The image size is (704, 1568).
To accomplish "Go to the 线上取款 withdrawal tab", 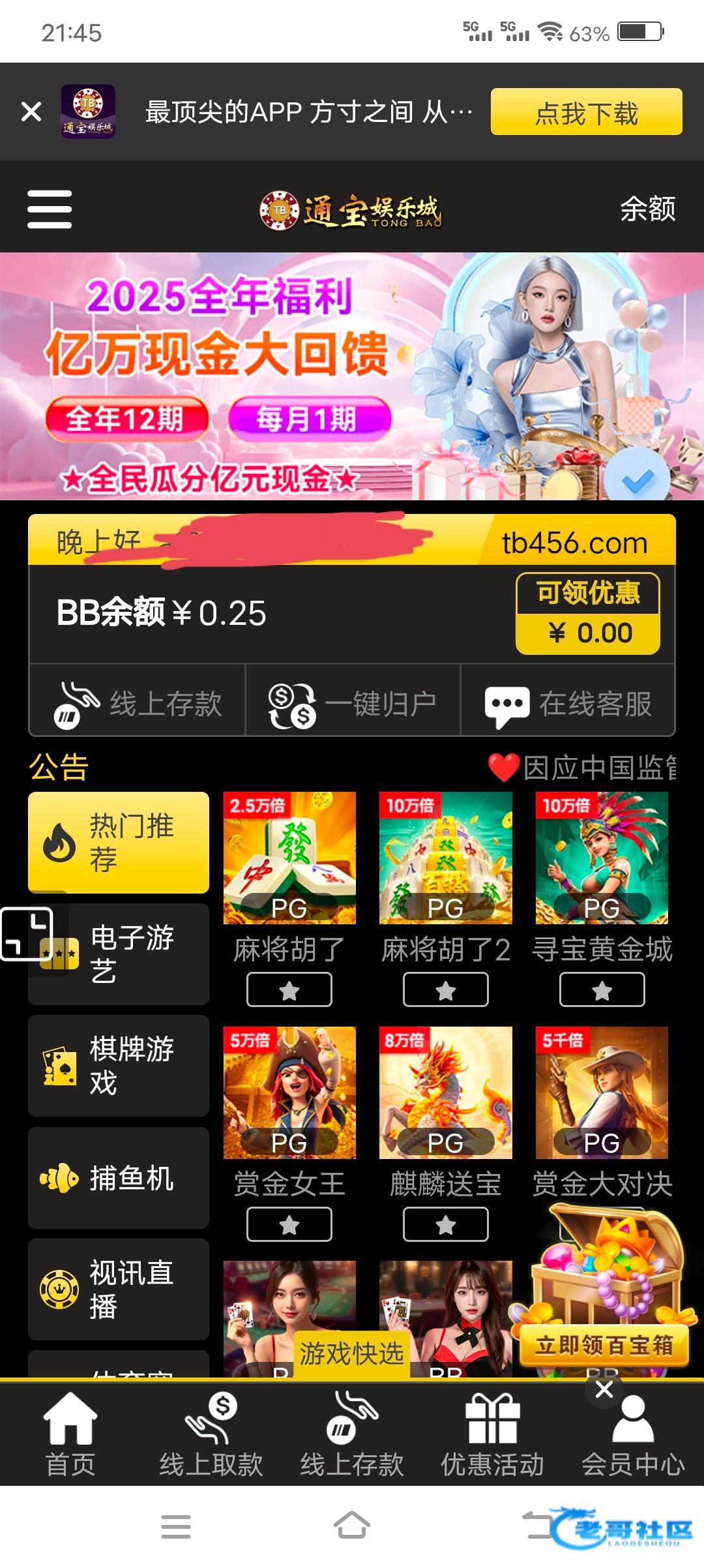I will [211, 1435].
